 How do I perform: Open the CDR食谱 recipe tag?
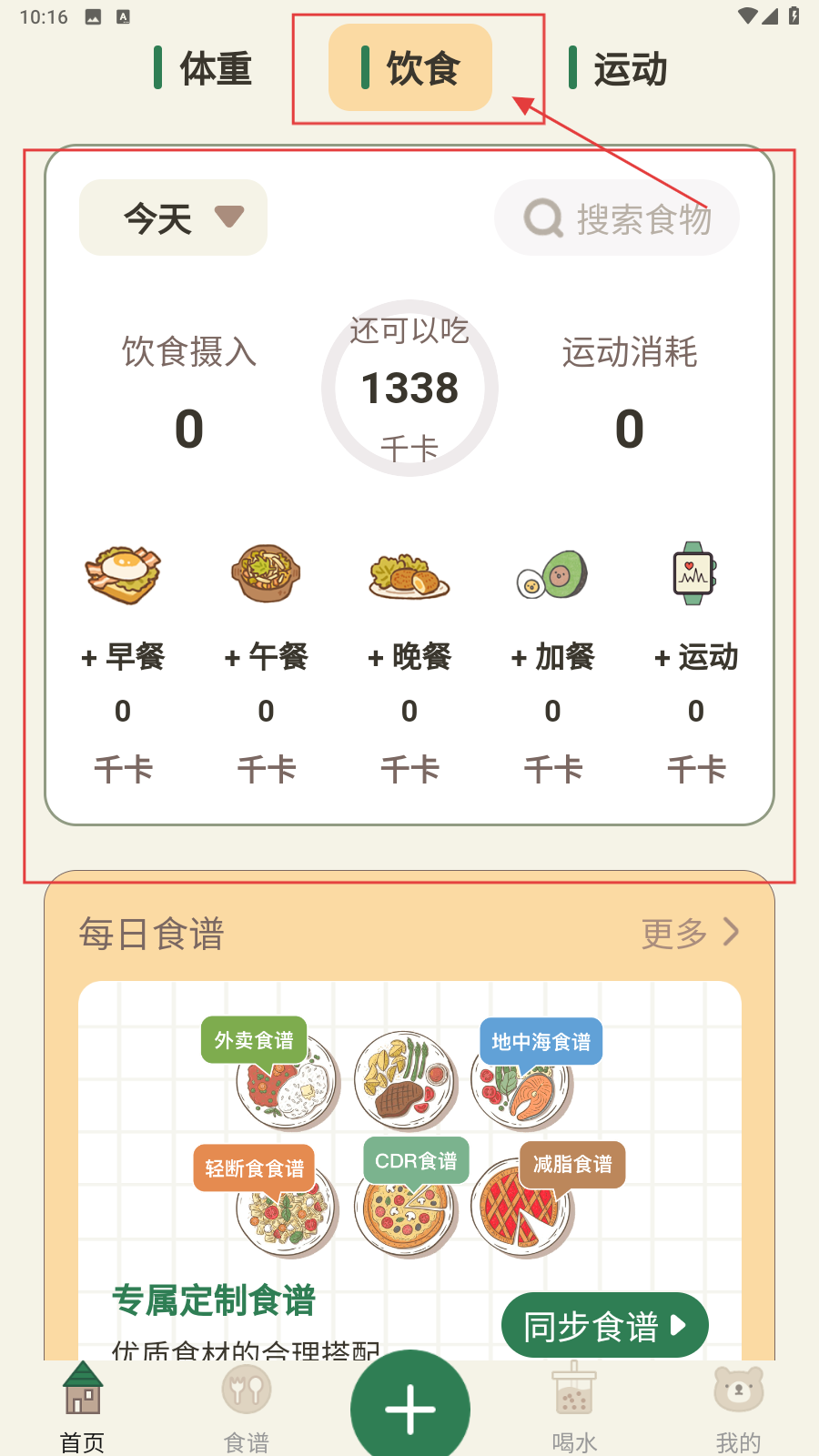click(x=416, y=1161)
